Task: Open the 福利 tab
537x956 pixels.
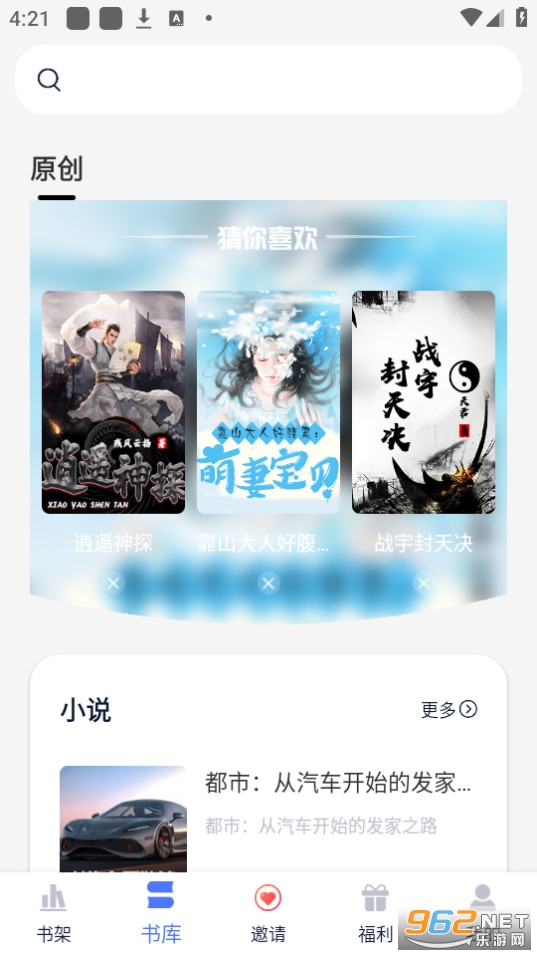Action: 375,913
